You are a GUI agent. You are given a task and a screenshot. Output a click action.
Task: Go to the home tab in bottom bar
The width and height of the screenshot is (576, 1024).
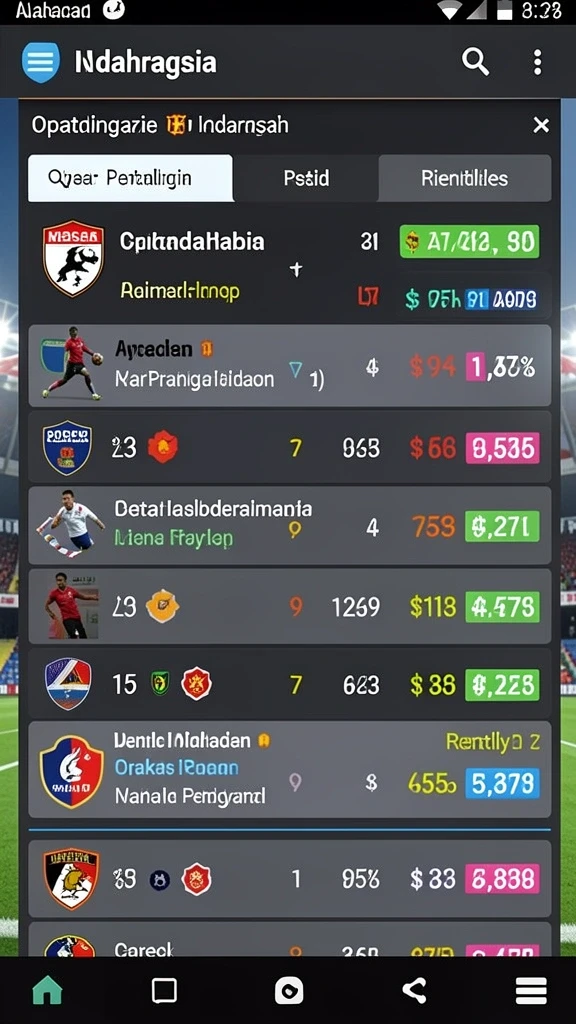47,991
